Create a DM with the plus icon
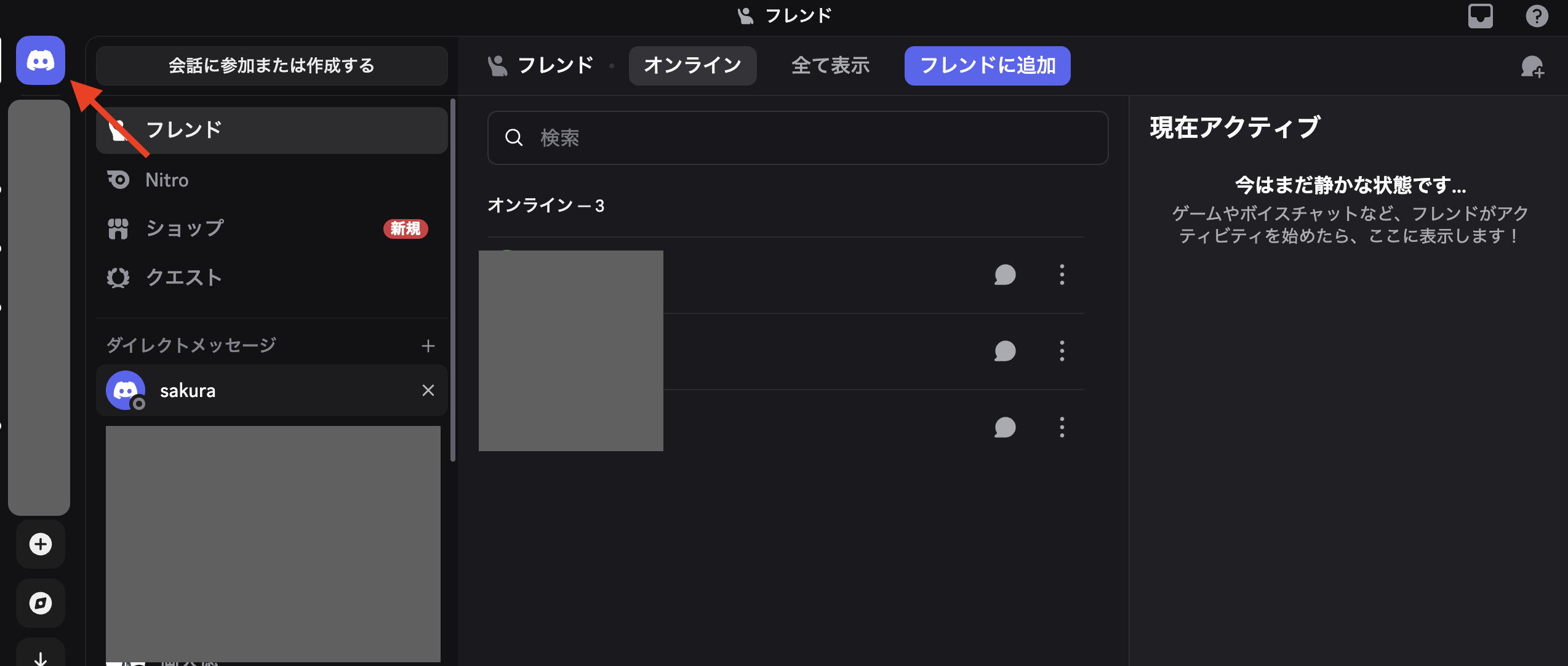The image size is (1568, 666). coord(428,346)
